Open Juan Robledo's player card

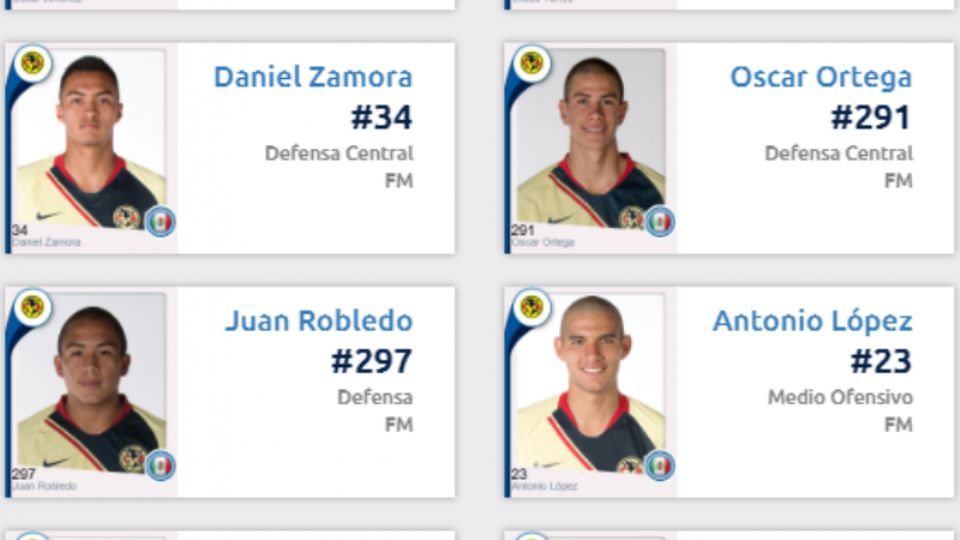point(318,321)
